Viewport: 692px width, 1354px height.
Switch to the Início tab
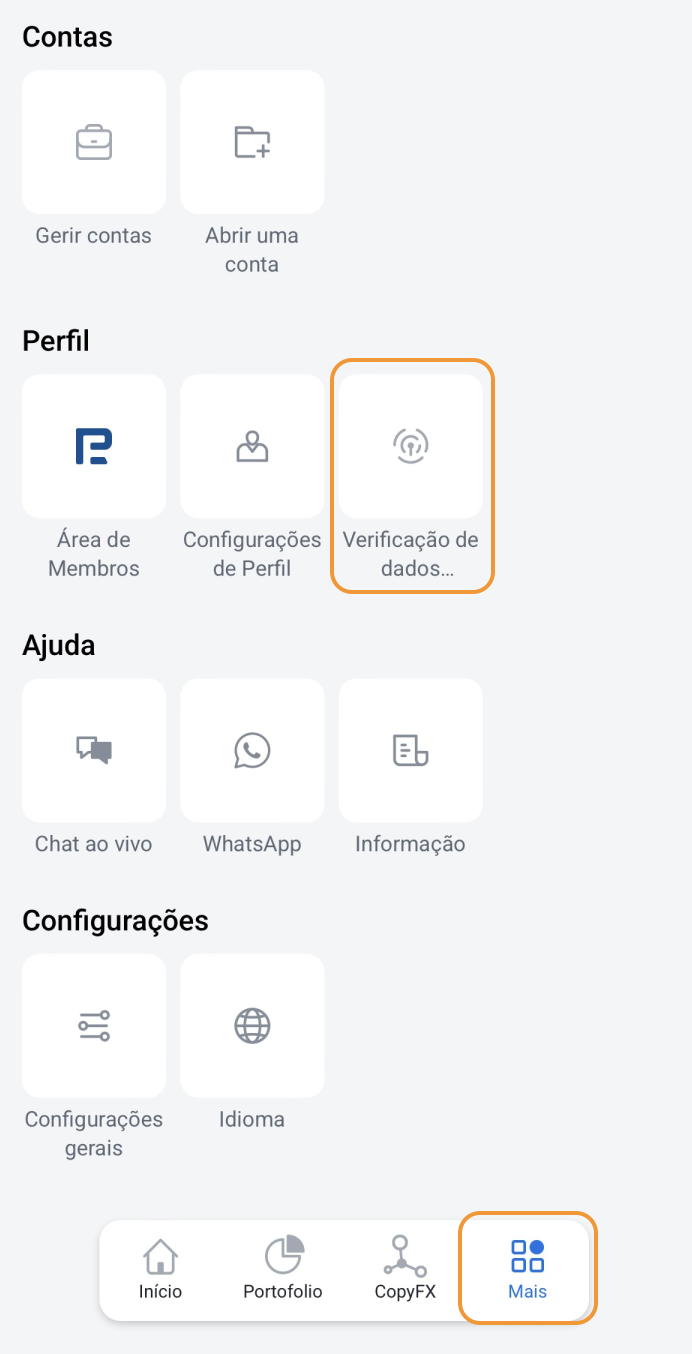tap(161, 1268)
